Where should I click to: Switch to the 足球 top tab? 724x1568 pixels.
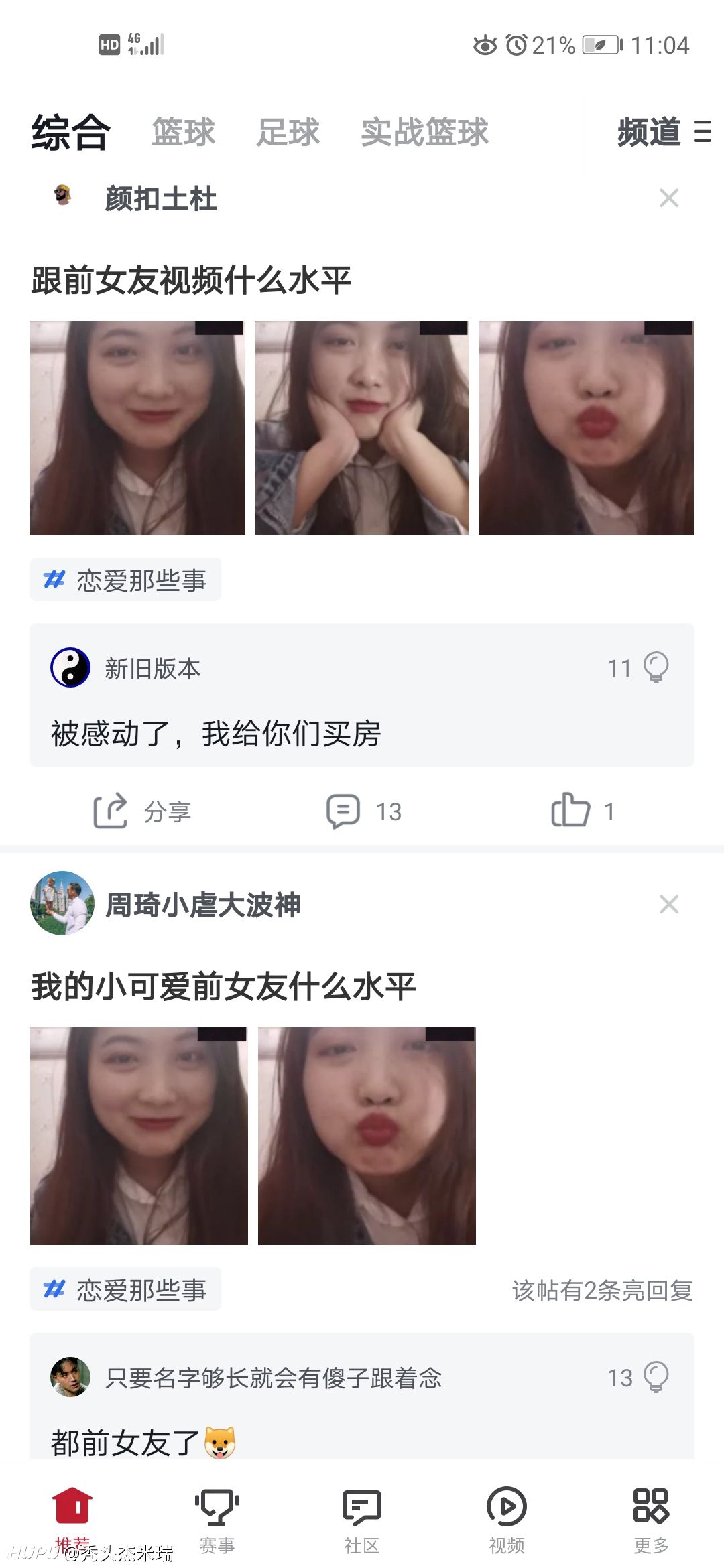(288, 132)
